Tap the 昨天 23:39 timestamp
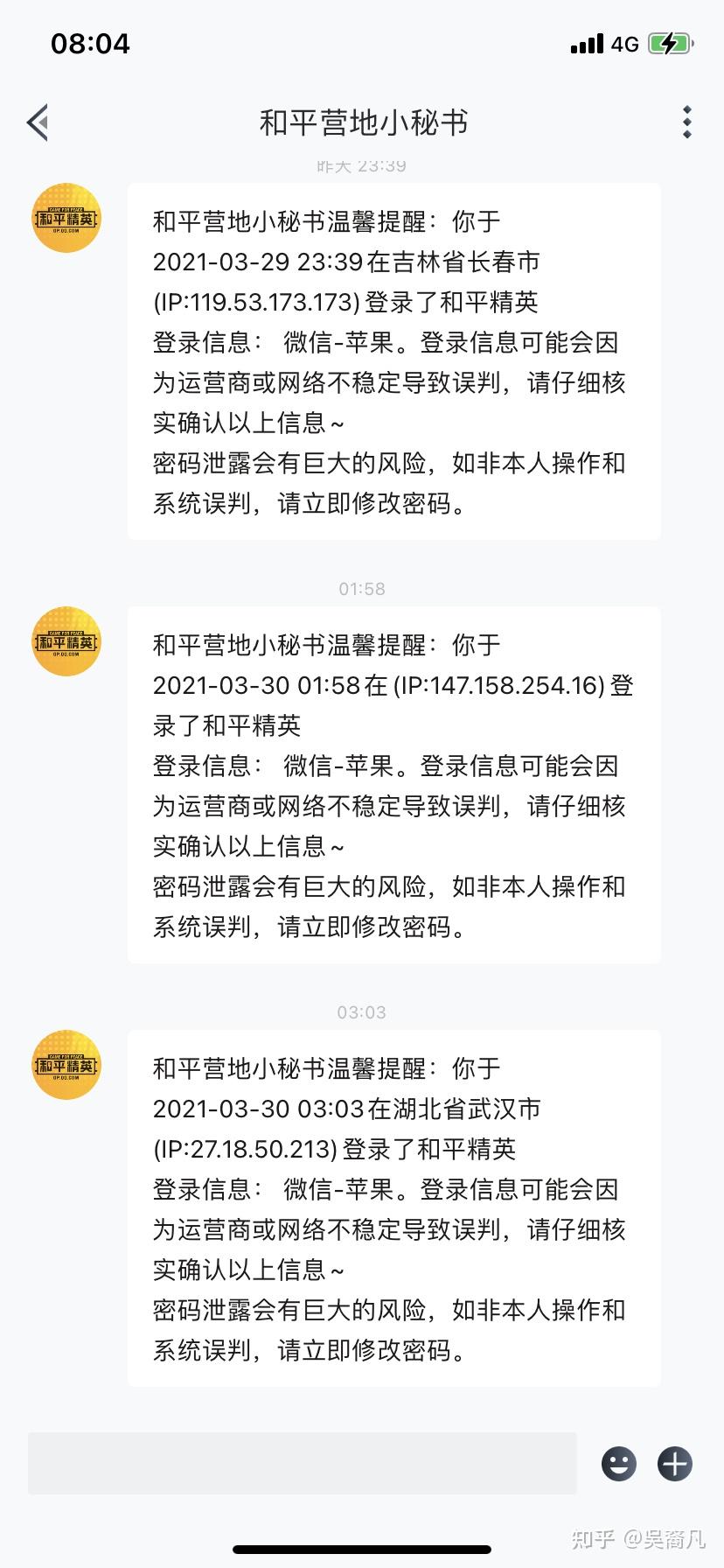Viewport: 724px width, 1568px height. click(x=362, y=164)
